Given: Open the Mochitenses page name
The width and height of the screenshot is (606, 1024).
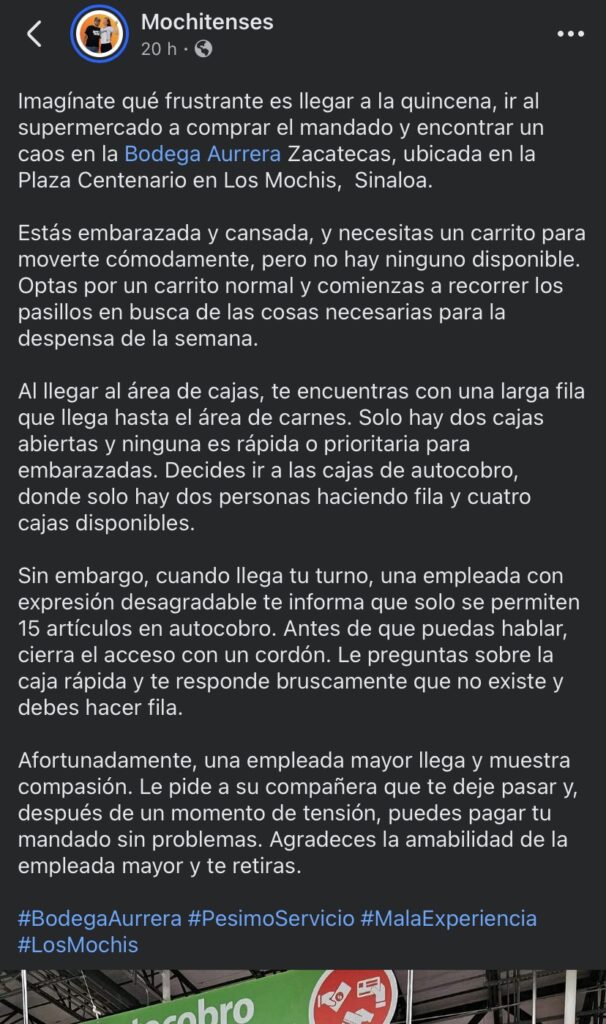Looking at the screenshot, I should pos(207,22).
